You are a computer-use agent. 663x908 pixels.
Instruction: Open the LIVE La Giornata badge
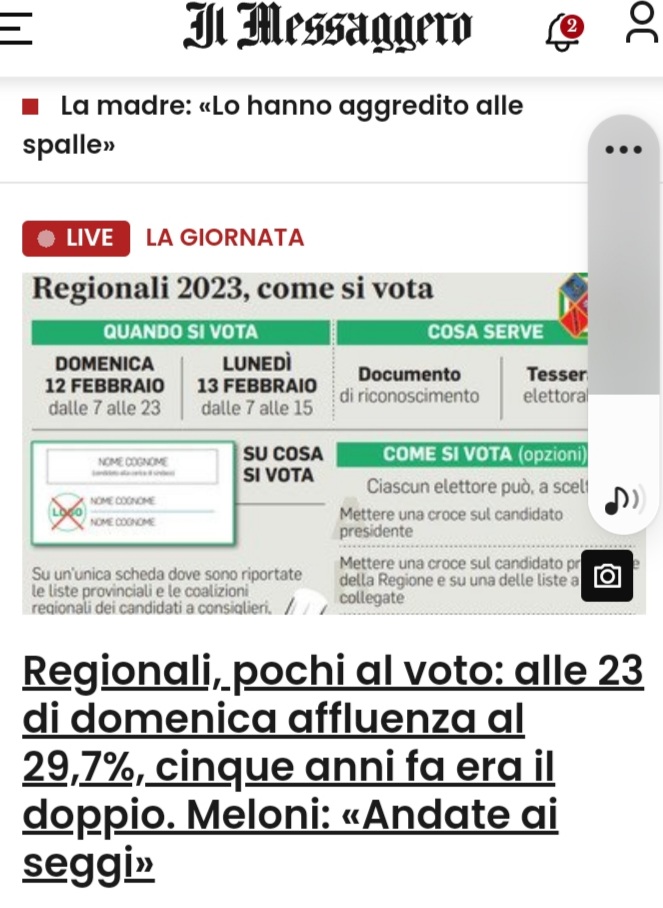pyautogui.click(x=76, y=237)
